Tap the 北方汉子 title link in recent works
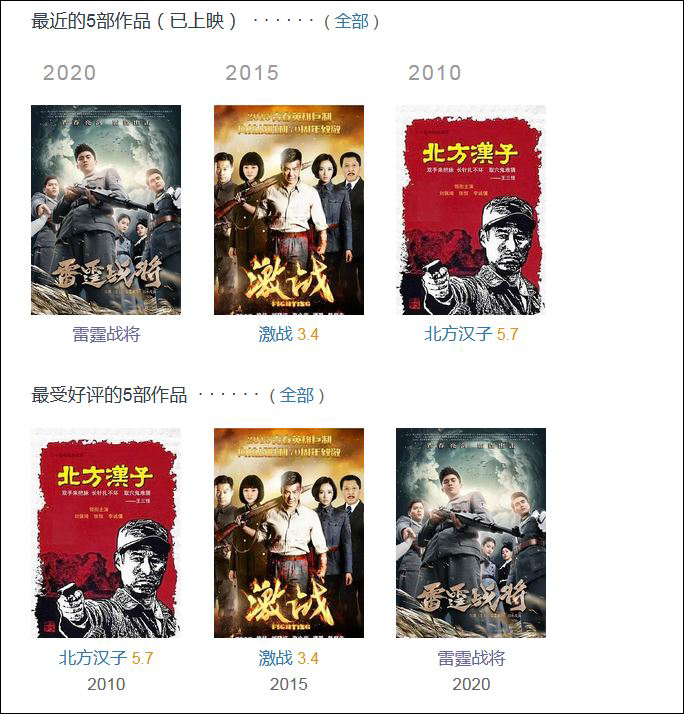 pos(458,334)
